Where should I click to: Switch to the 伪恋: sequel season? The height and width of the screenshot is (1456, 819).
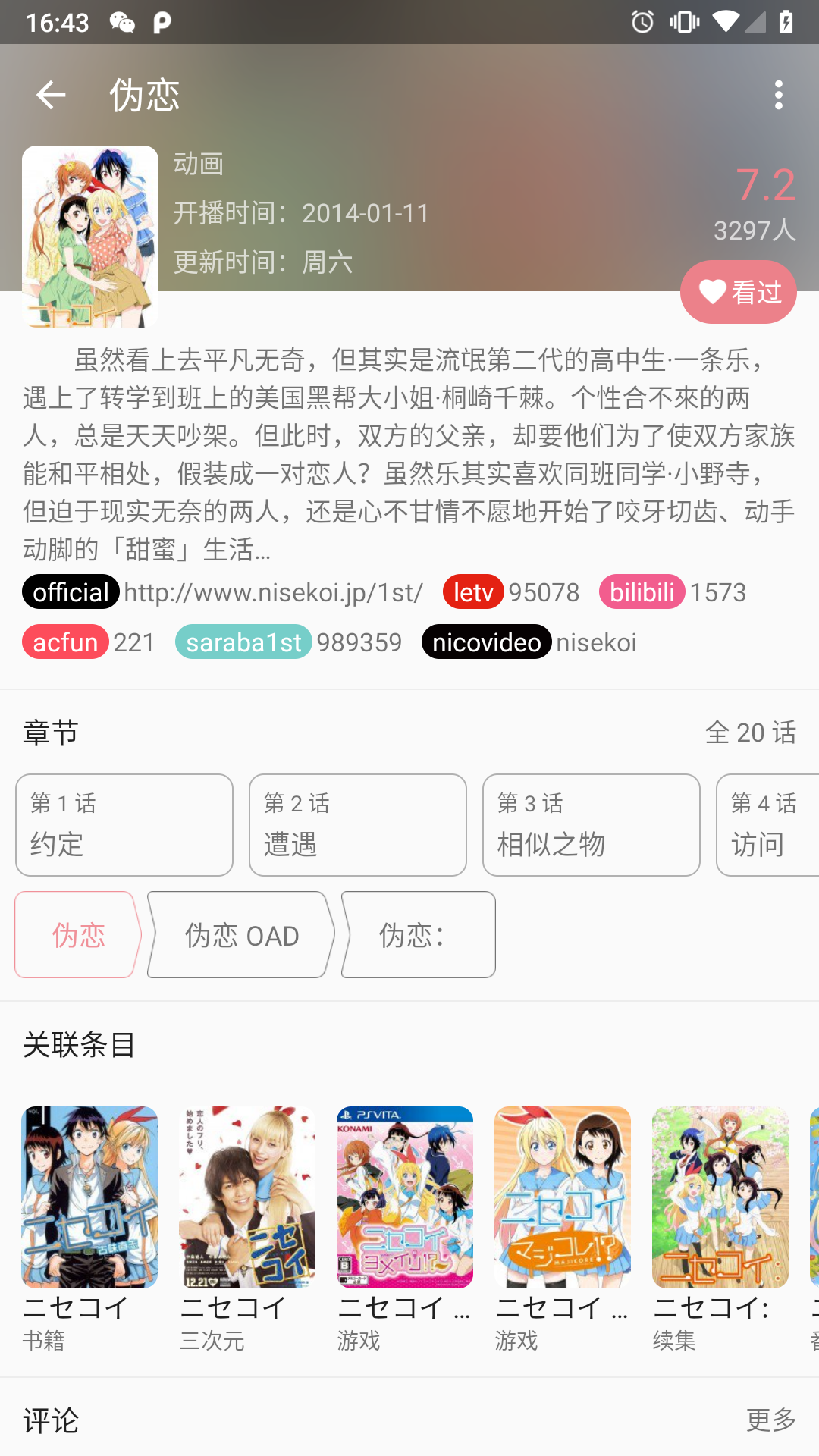(419, 935)
